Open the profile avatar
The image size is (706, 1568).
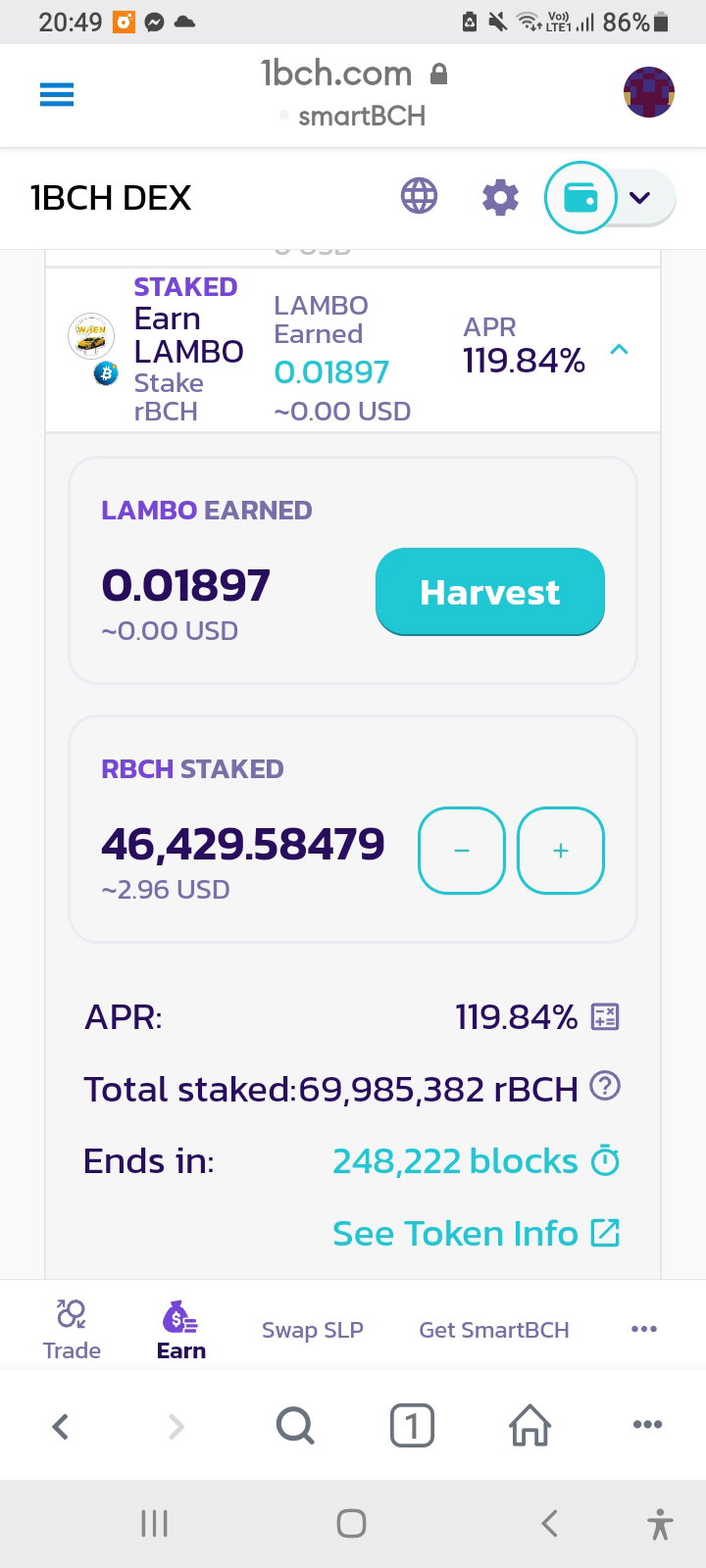[649, 93]
